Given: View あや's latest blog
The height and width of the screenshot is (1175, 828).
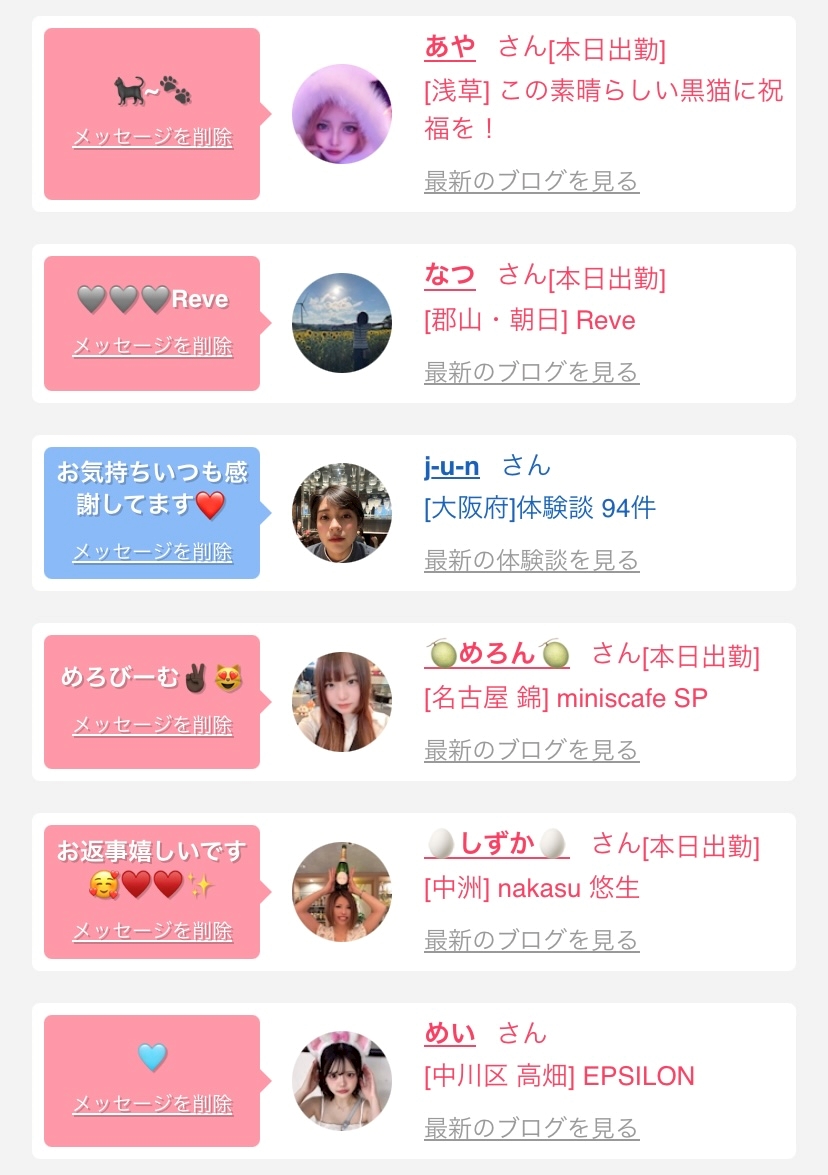Looking at the screenshot, I should (x=531, y=181).
